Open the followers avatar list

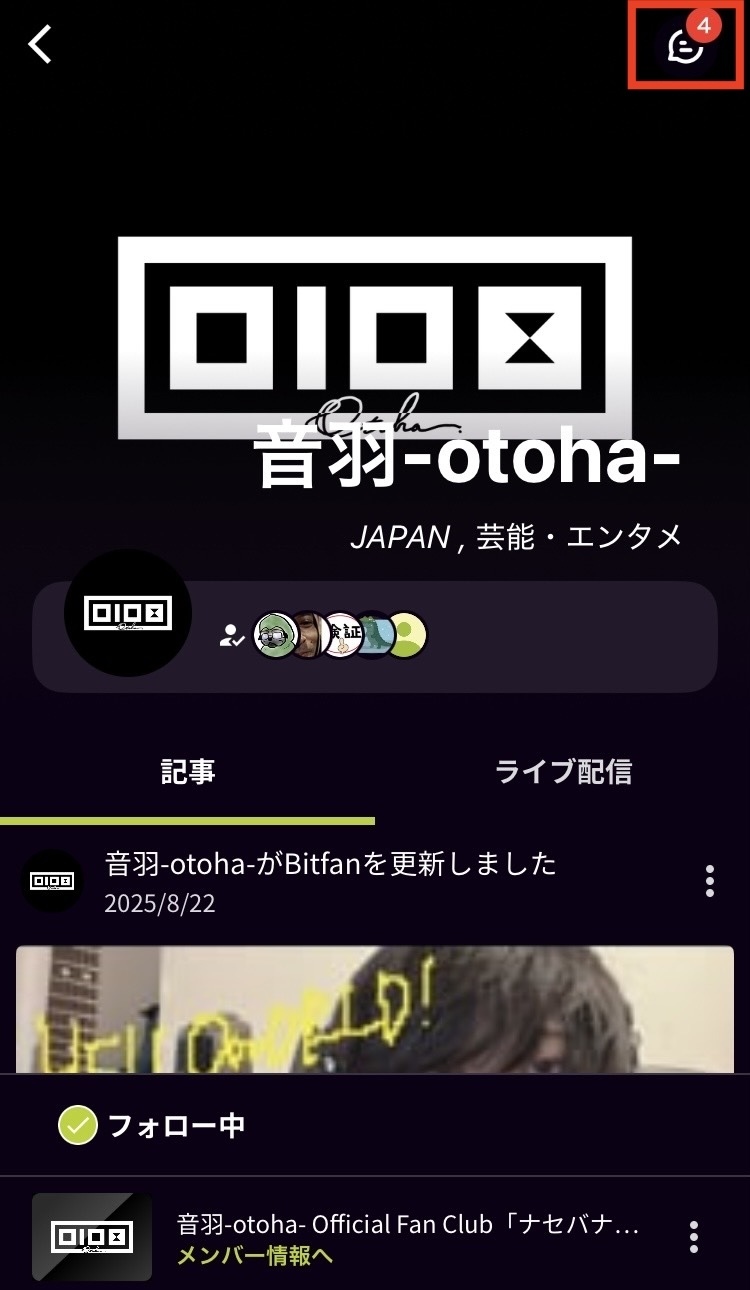pos(340,634)
